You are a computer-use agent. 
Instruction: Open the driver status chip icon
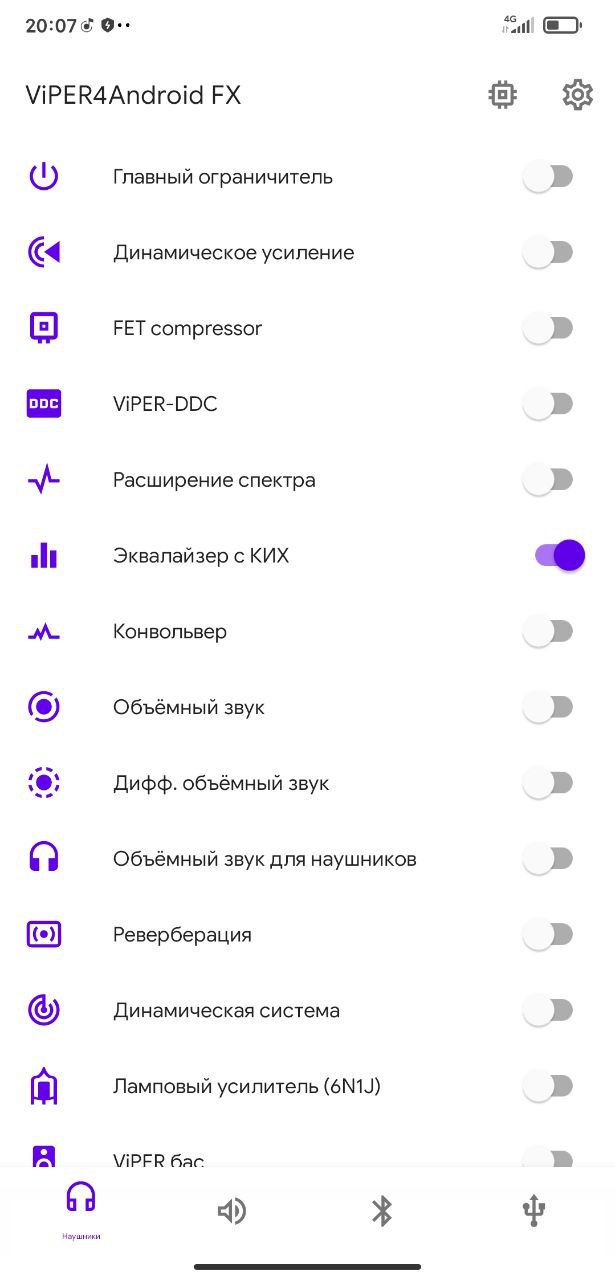[x=502, y=95]
